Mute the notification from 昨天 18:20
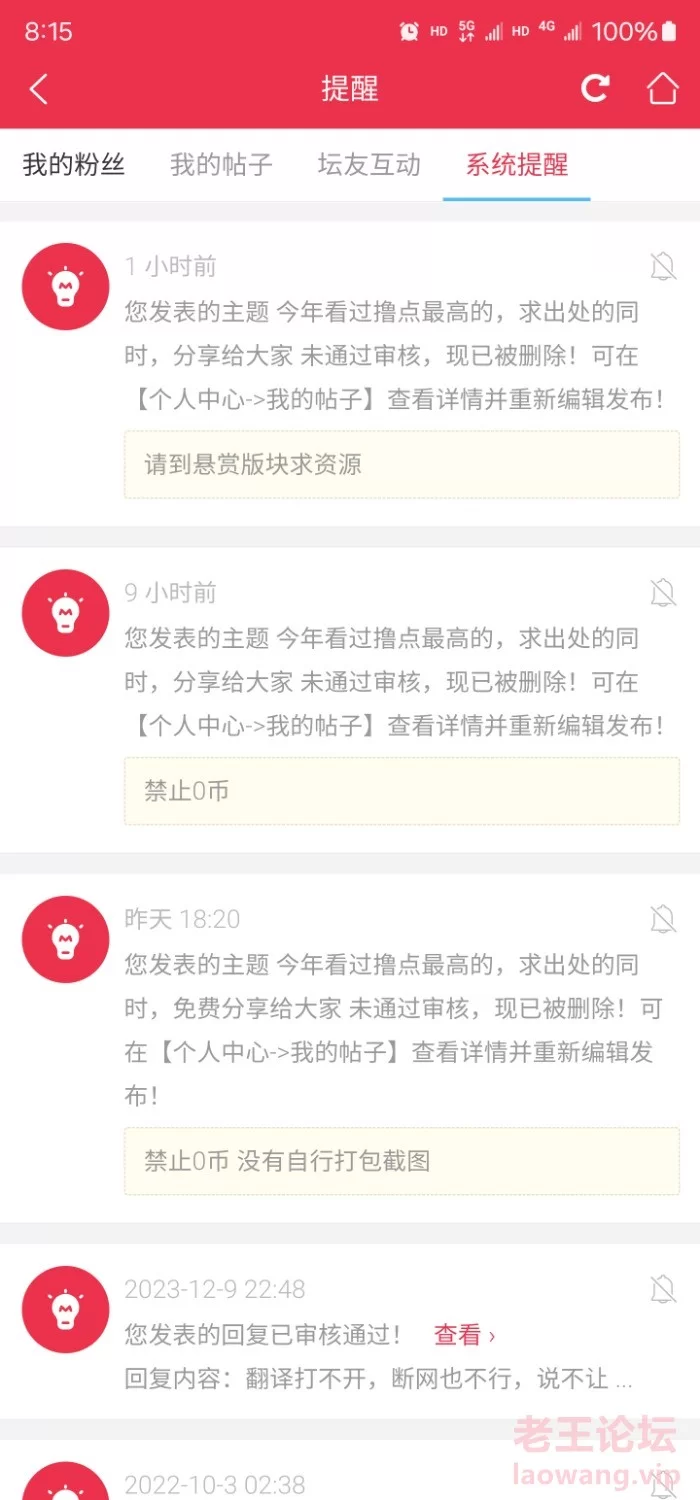Image resolution: width=700 pixels, height=1500 pixels. click(662, 919)
